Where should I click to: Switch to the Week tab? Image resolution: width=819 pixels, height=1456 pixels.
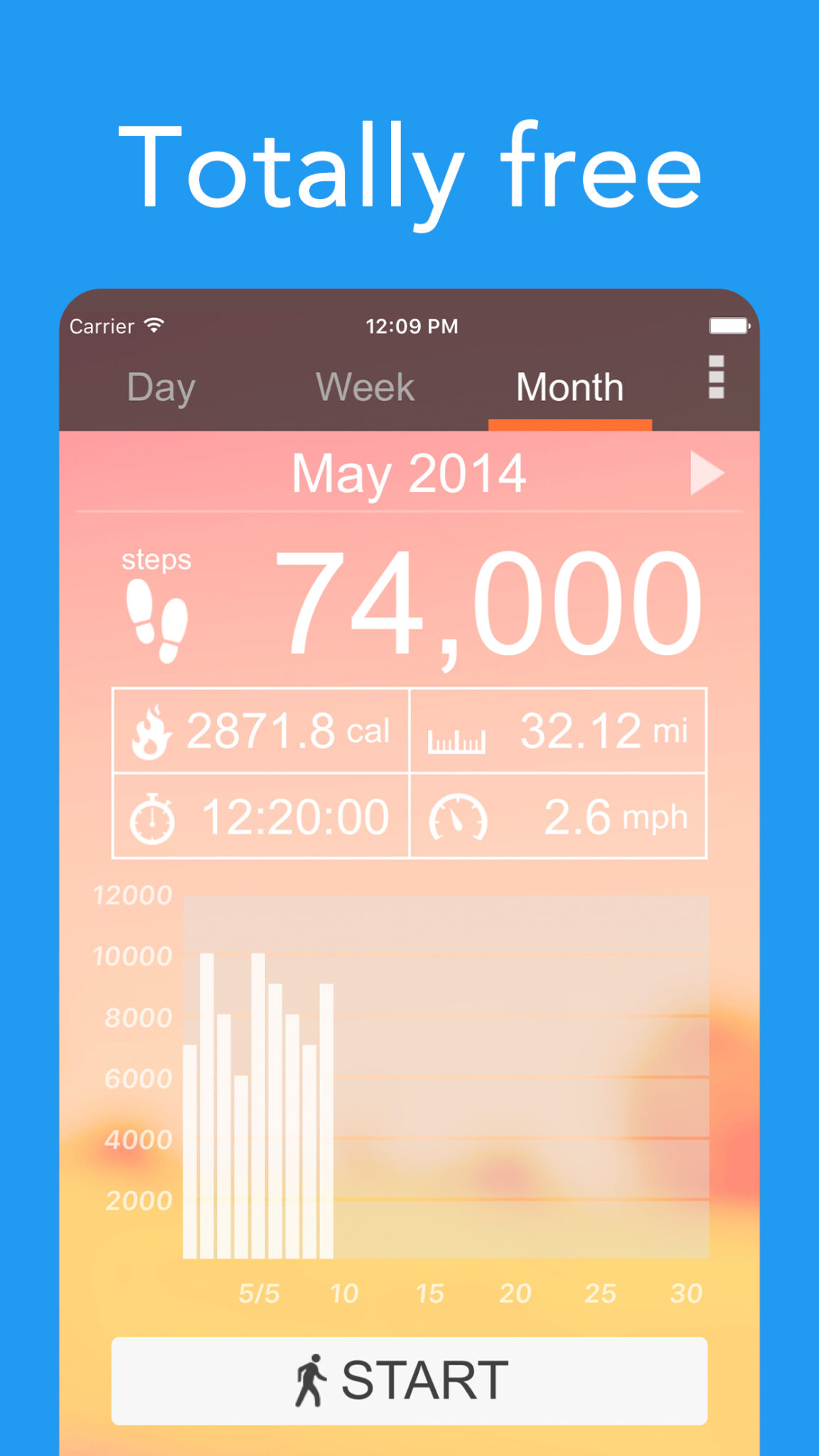(x=366, y=387)
